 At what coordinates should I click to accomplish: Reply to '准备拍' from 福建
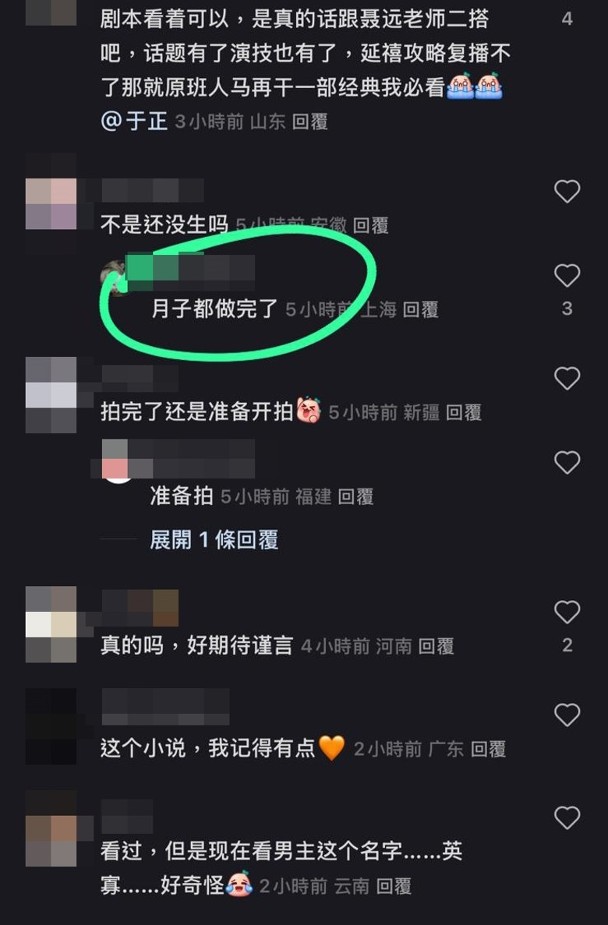(356, 496)
